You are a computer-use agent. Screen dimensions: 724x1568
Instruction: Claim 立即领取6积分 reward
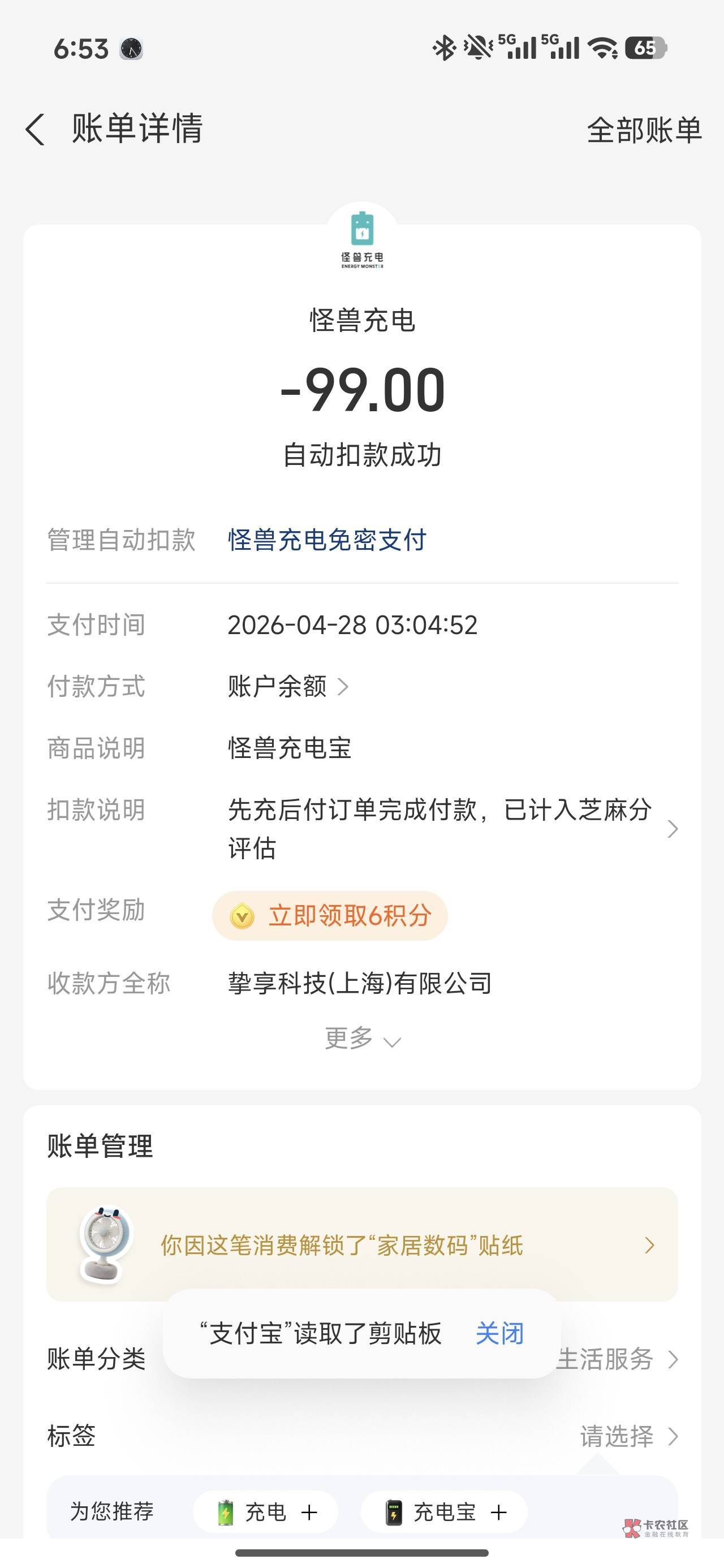coord(329,915)
